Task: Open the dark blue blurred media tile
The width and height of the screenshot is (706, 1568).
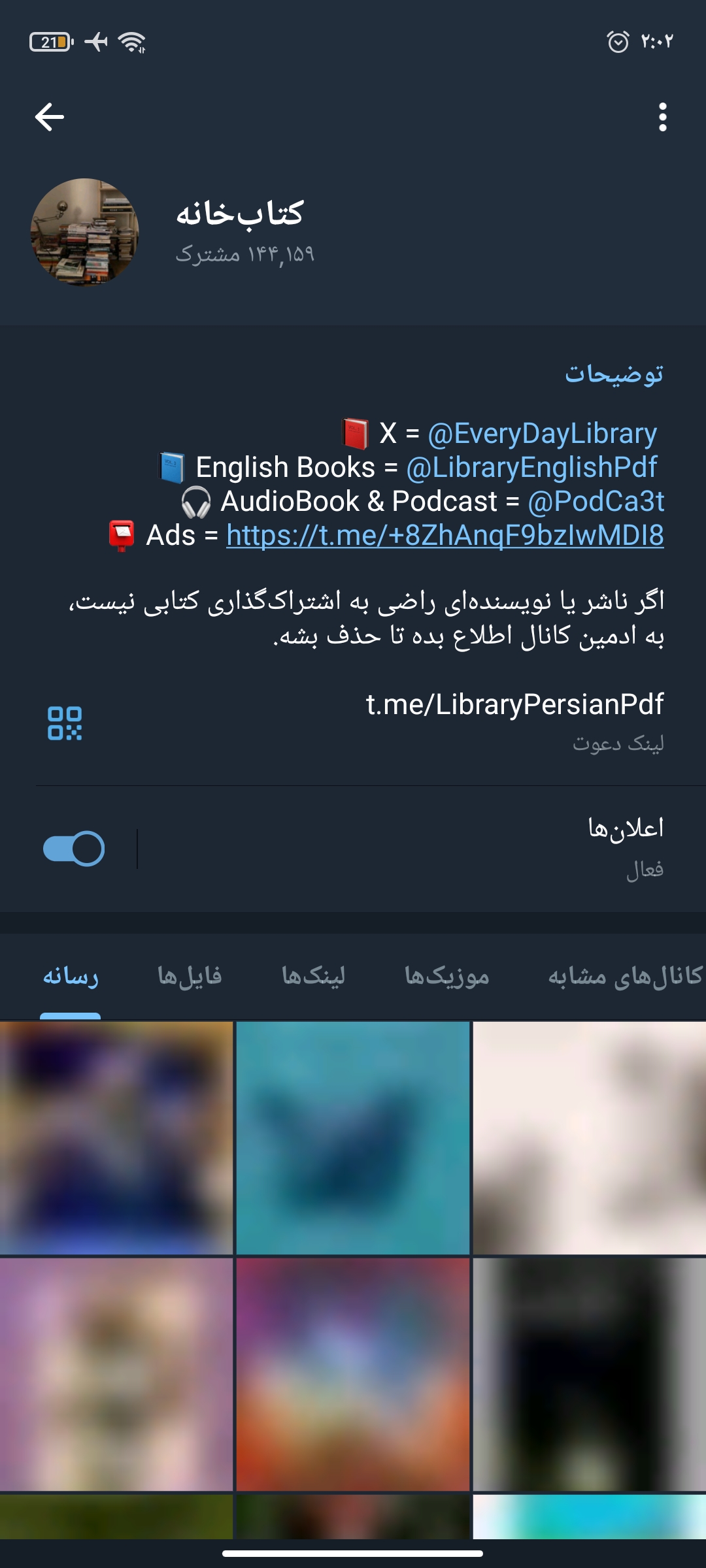Action: (x=116, y=1138)
